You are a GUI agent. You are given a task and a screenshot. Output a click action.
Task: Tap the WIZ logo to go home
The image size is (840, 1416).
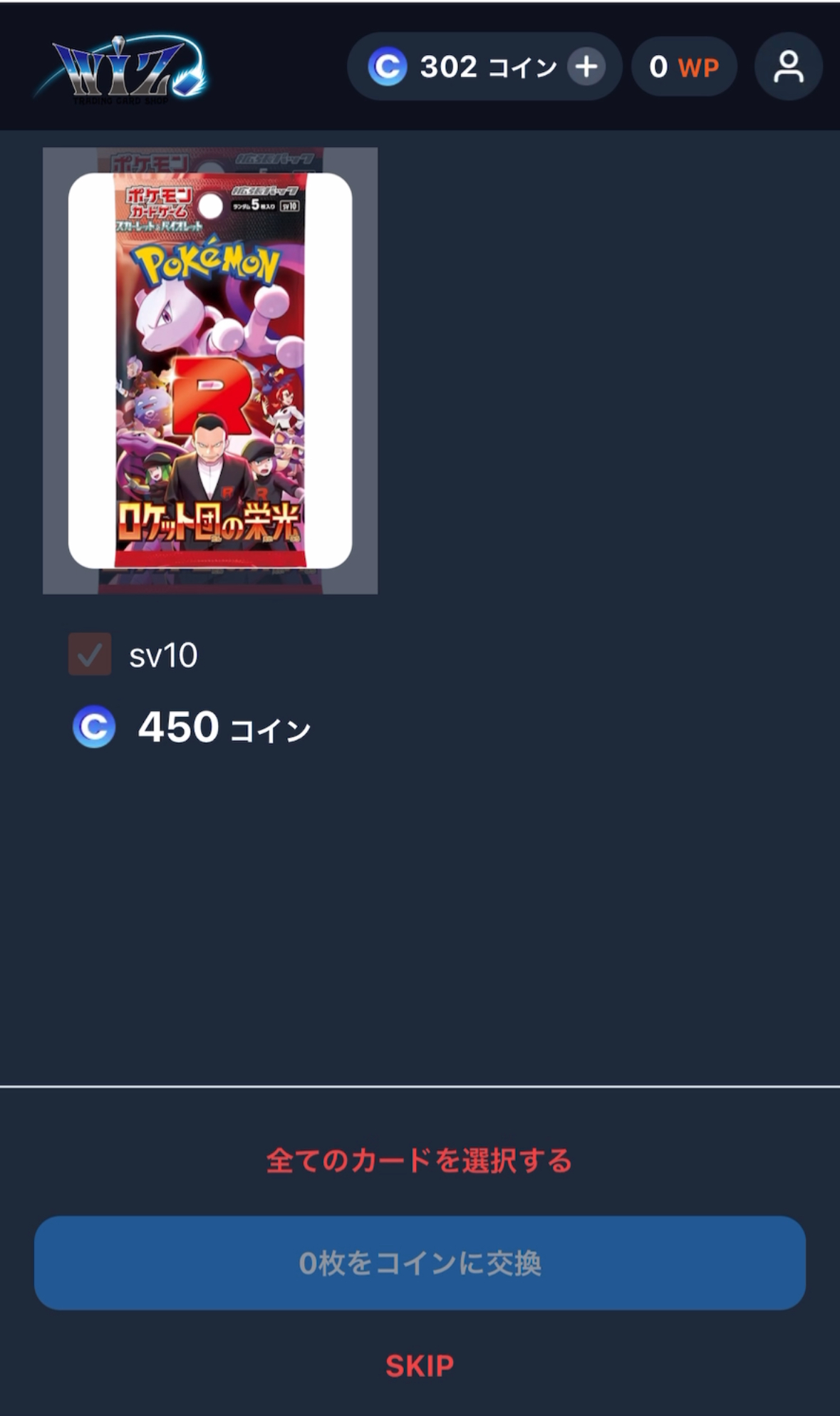123,69
